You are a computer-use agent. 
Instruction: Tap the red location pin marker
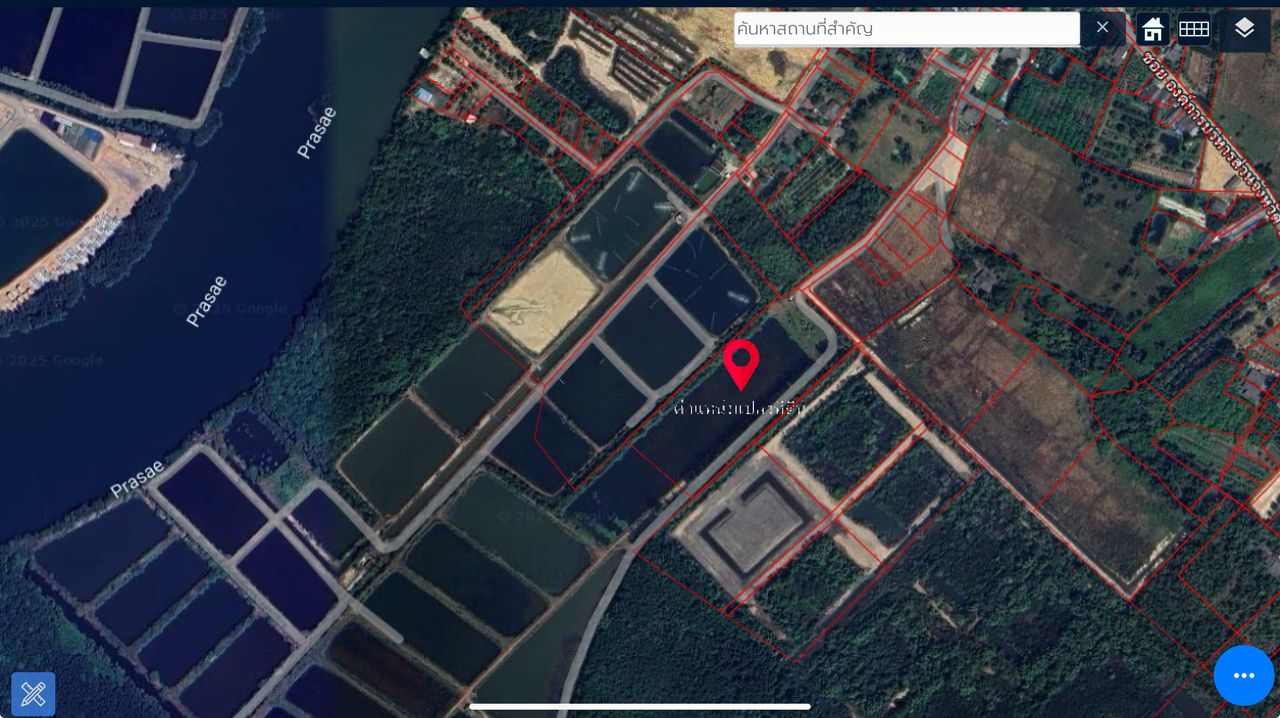pos(741,362)
